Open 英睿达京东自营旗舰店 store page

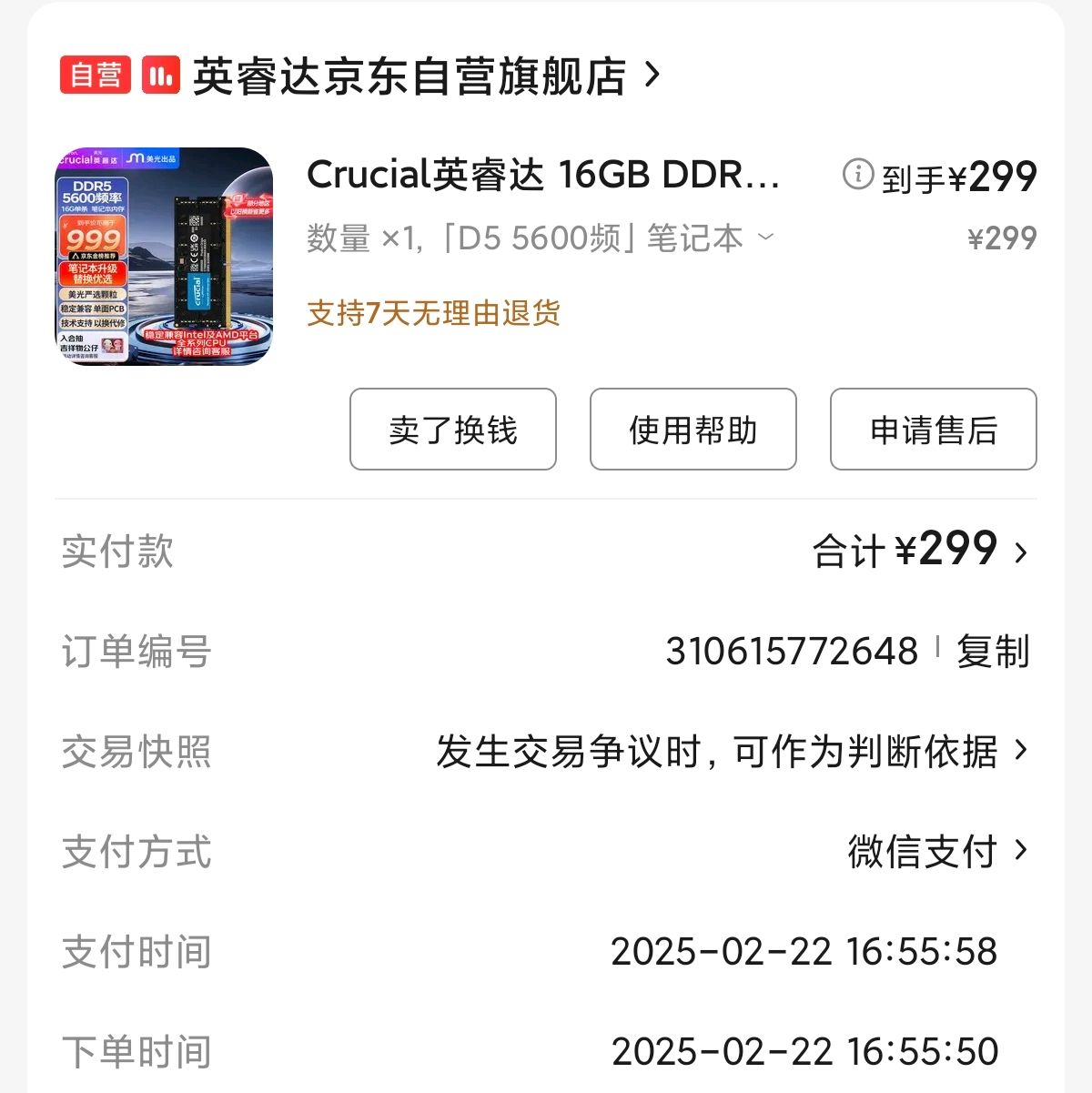coord(409,76)
